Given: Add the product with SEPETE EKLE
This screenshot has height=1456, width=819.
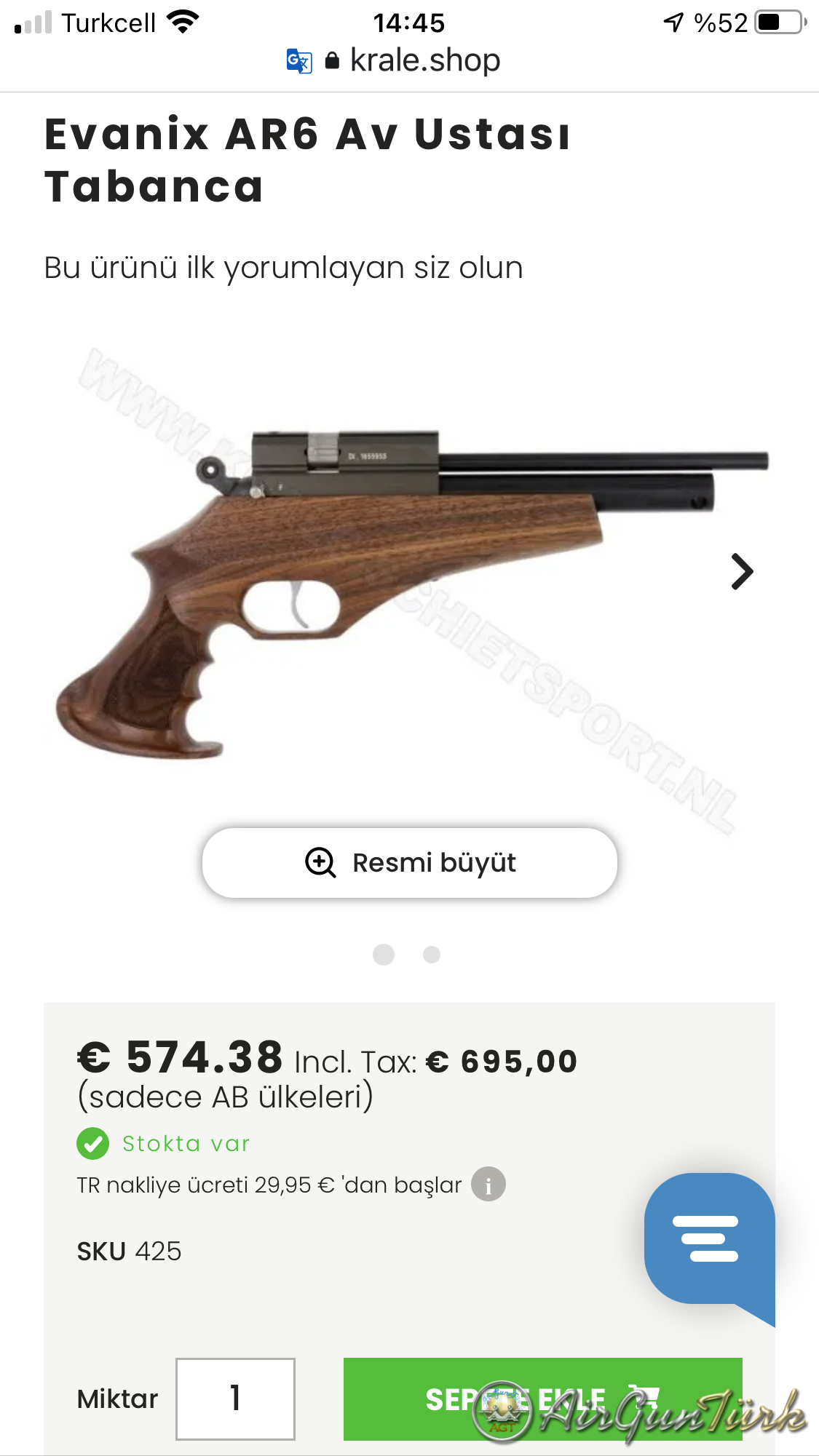Looking at the screenshot, I should [542, 1399].
